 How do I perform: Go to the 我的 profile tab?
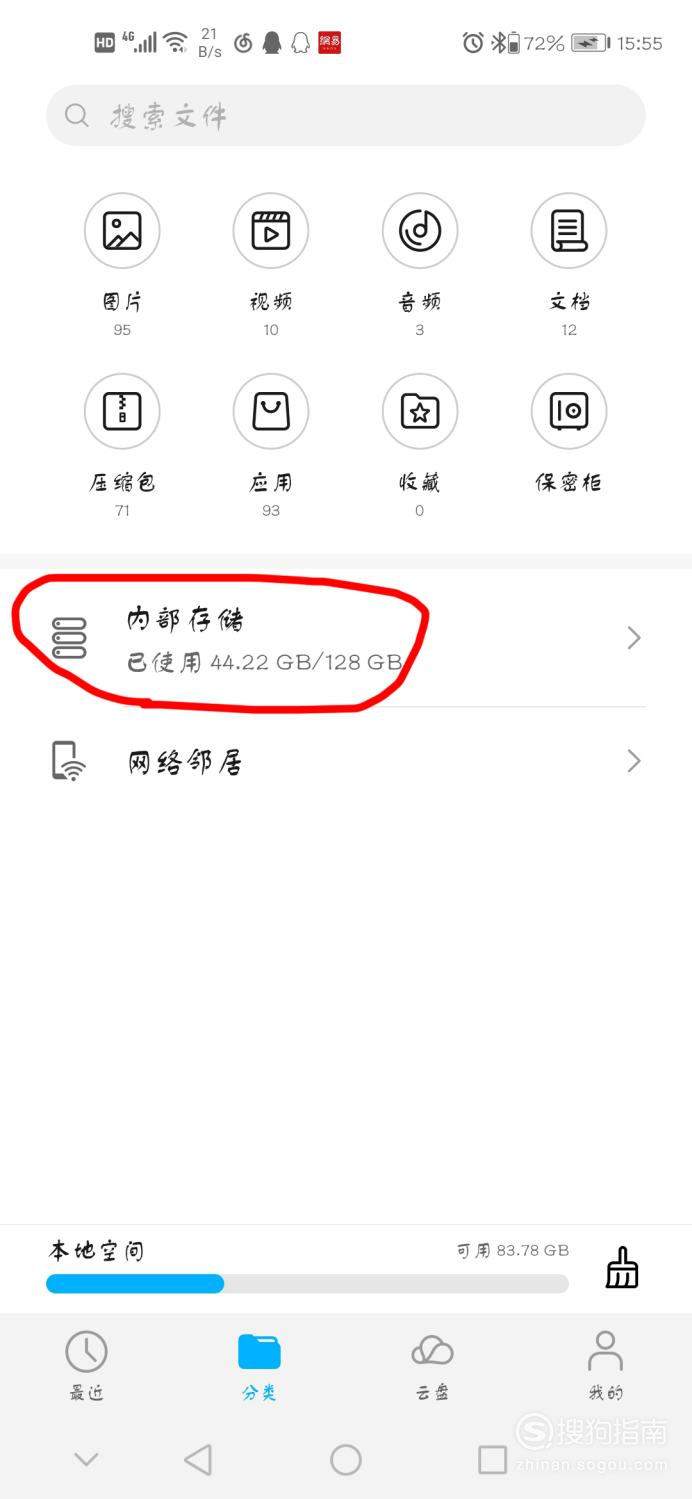coord(605,1365)
